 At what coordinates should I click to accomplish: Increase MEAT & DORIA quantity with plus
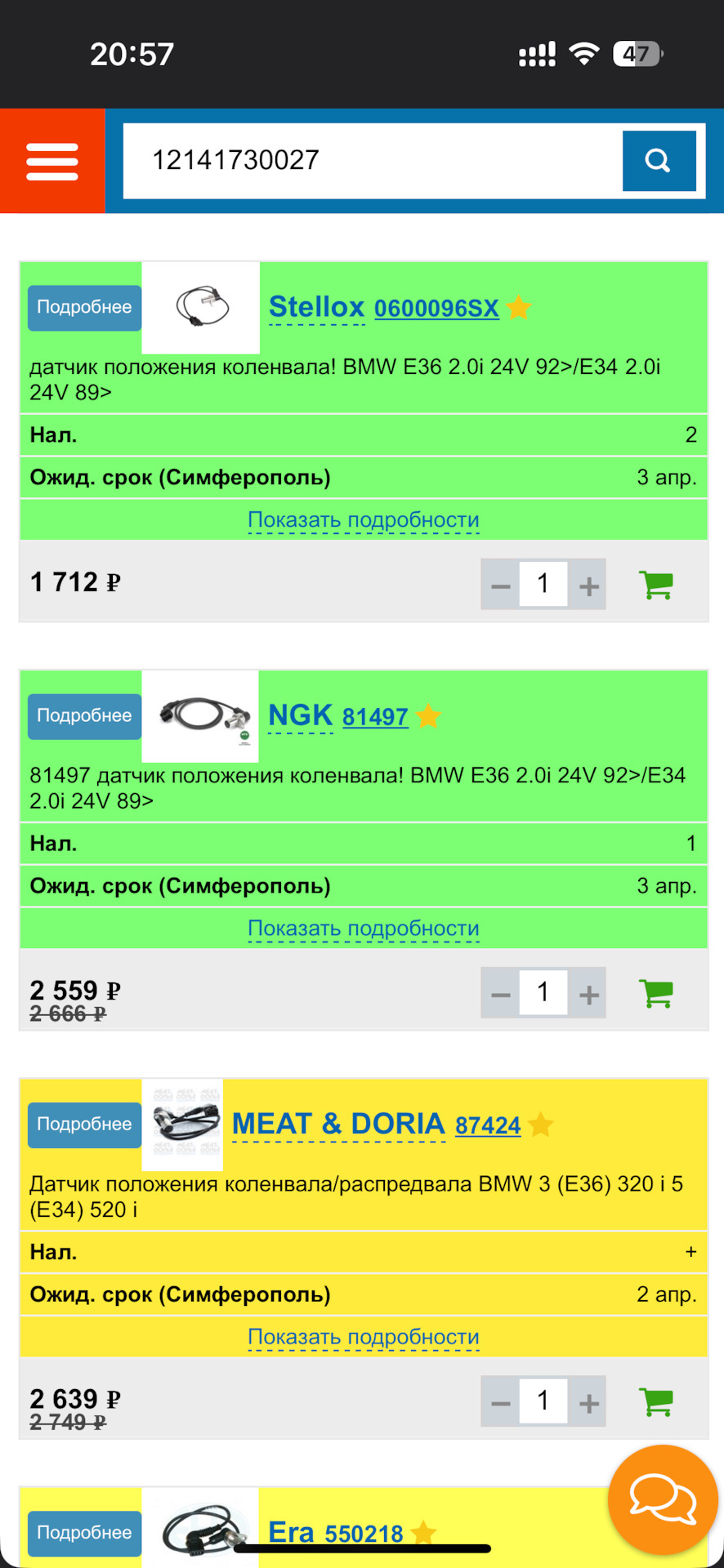[588, 1401]
